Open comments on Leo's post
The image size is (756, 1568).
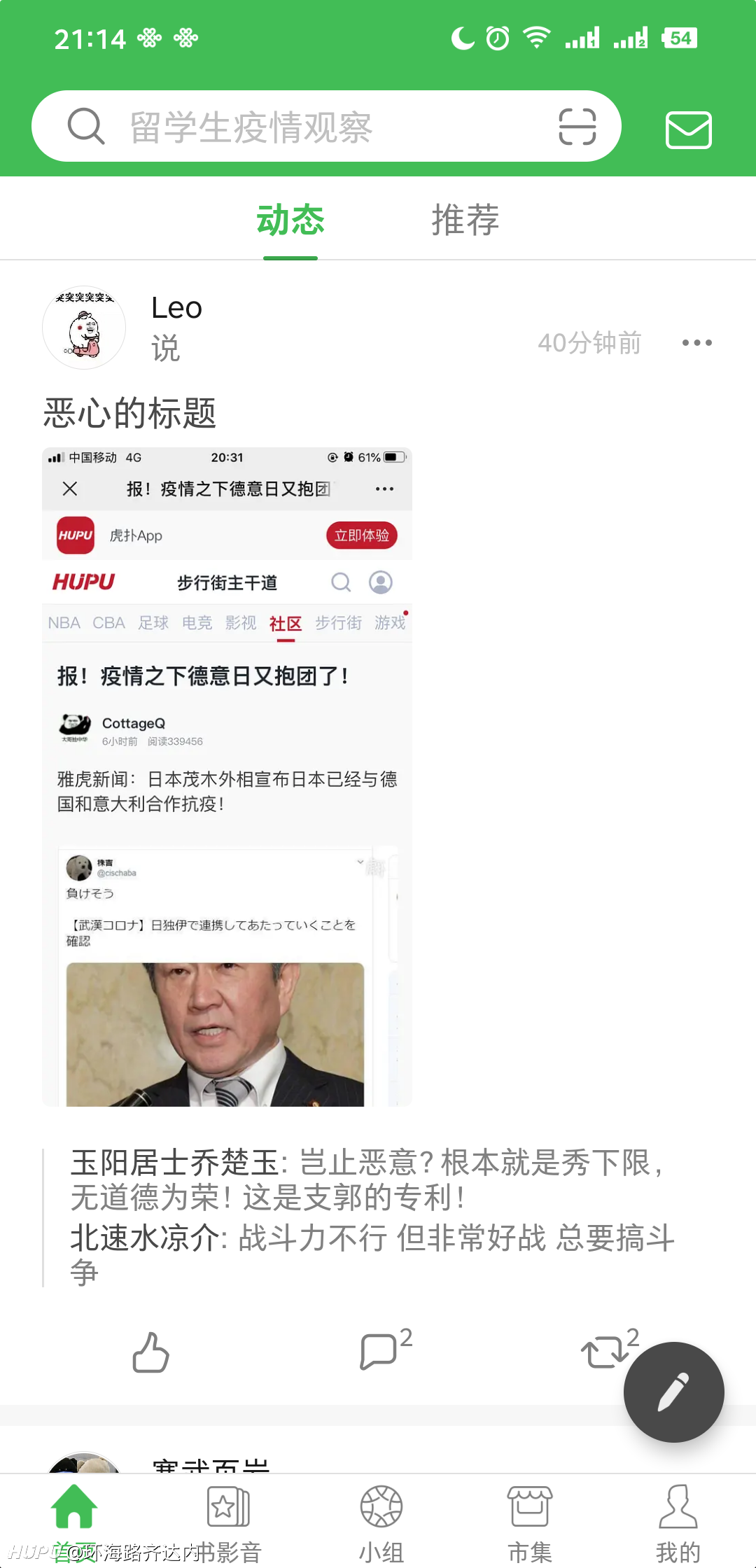(x=385, y=1348)
